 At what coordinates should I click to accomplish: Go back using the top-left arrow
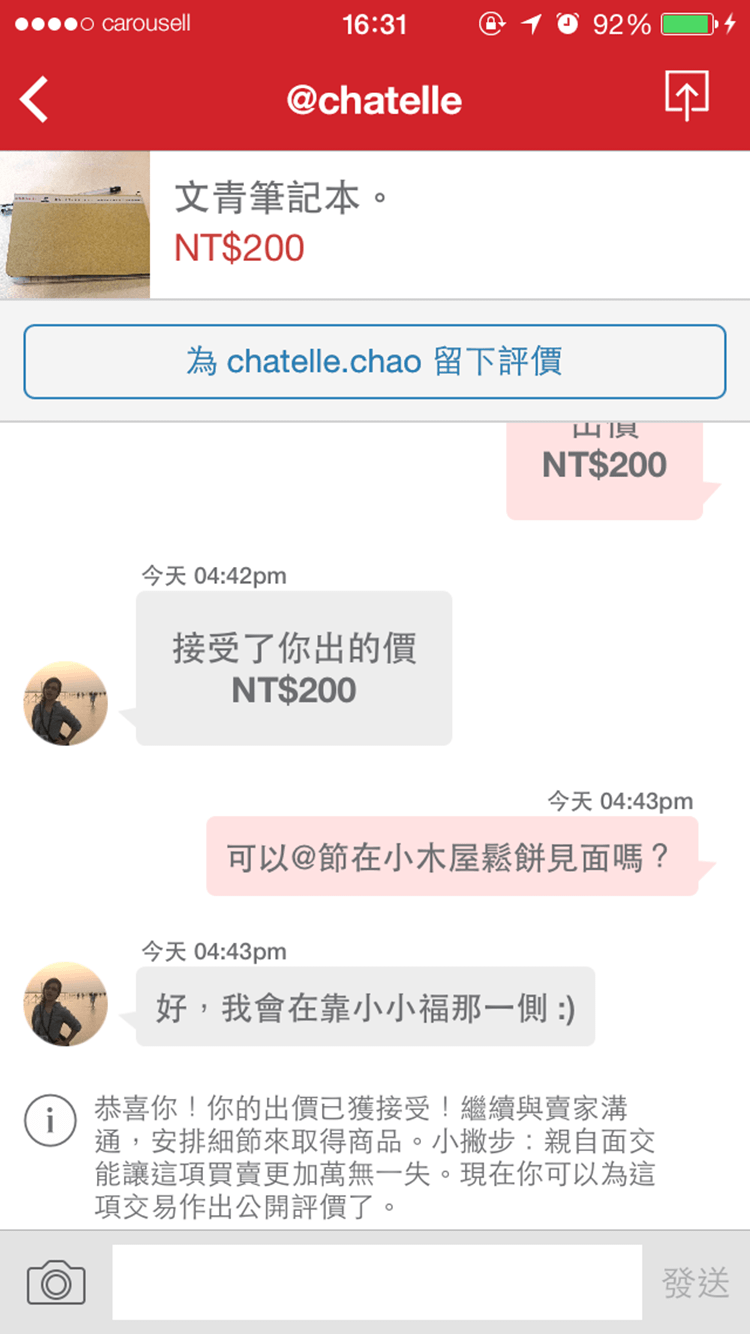(x=35, y=100)
